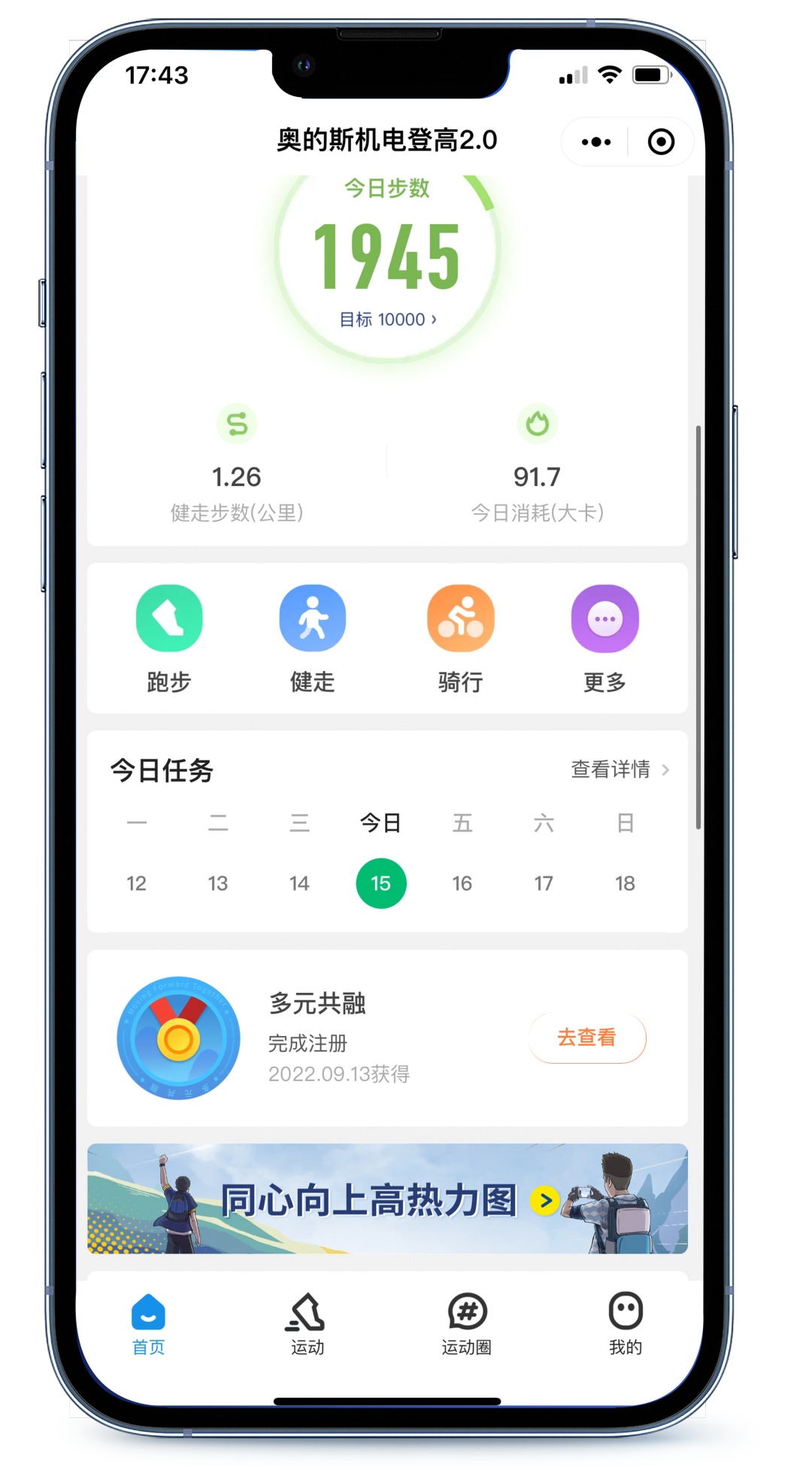This screenshot has height=1470, width=812.
Task: Select date 18 in the week calendar
Action: pos(625,883)
